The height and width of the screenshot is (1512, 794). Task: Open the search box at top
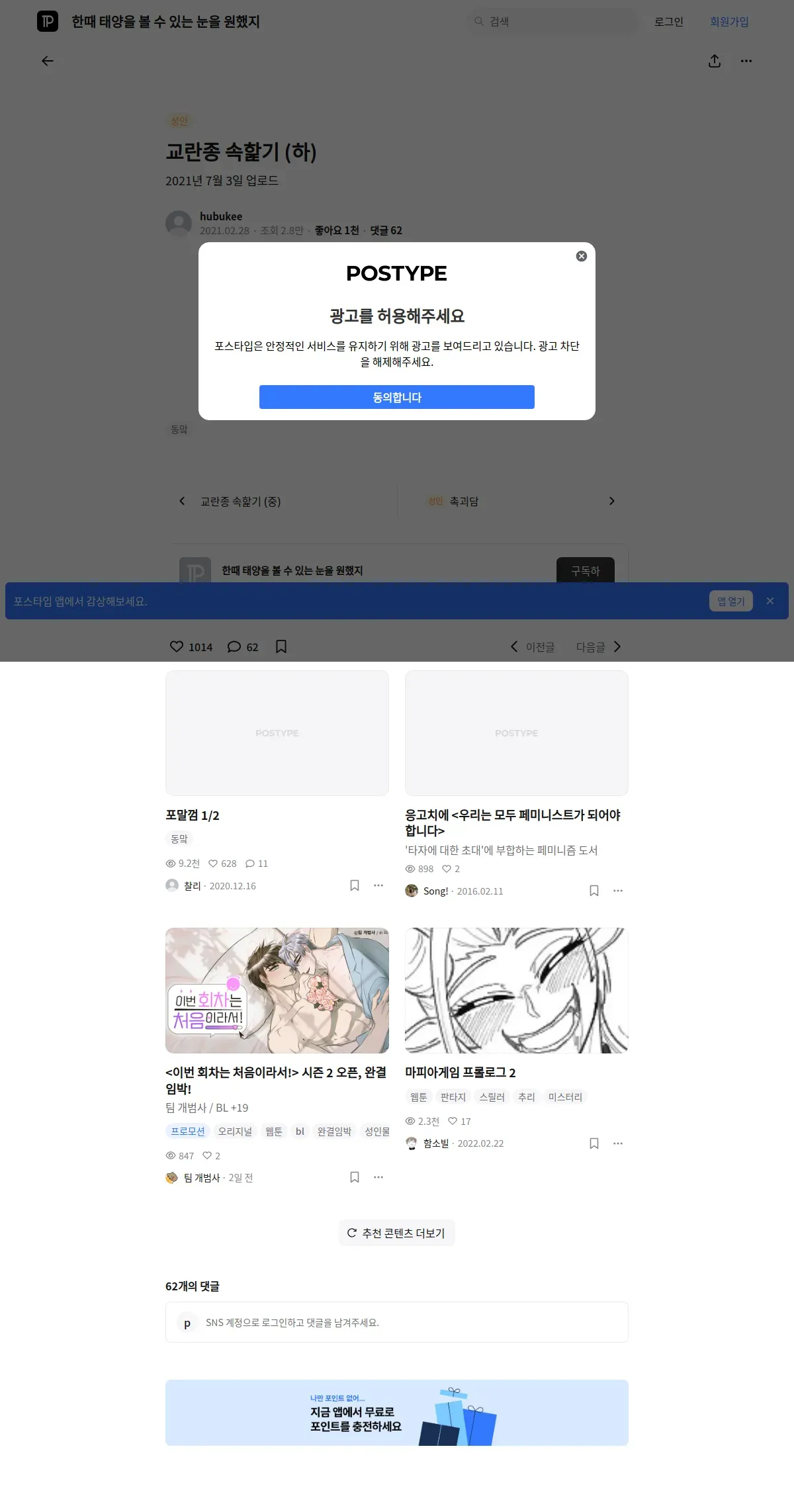pyautogui.click(x=552, y=21)
